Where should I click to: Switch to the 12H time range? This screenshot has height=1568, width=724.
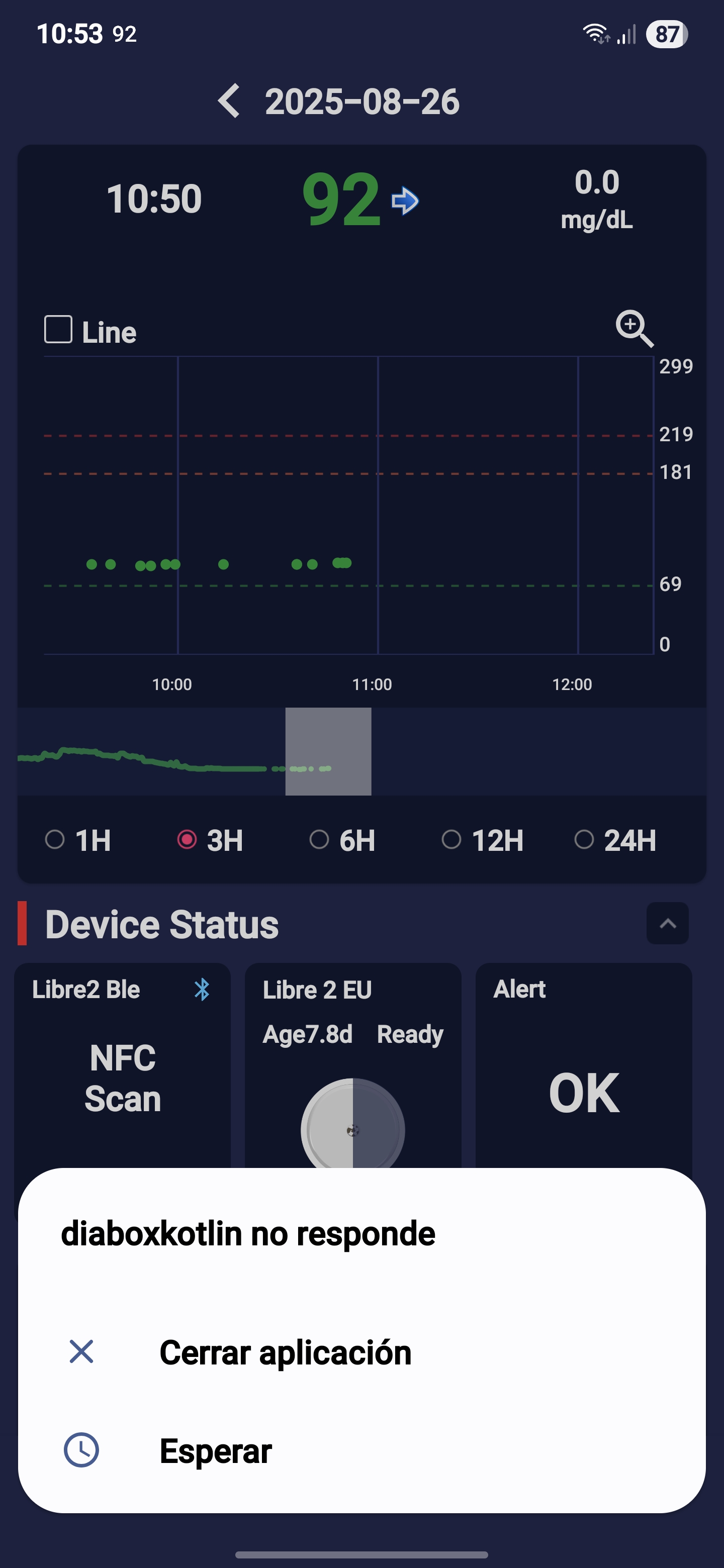point(482,840)
